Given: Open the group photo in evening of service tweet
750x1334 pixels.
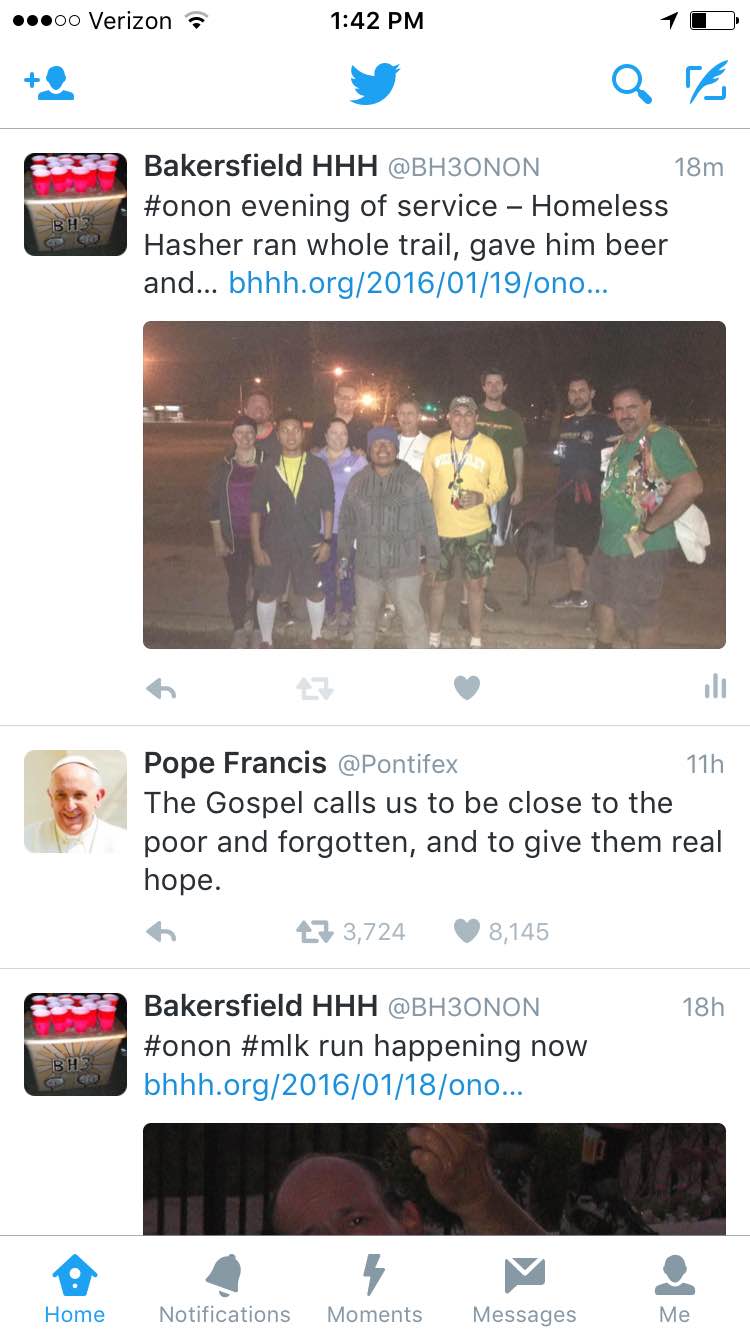Looking at the screenshot, I should pos(434,484).
